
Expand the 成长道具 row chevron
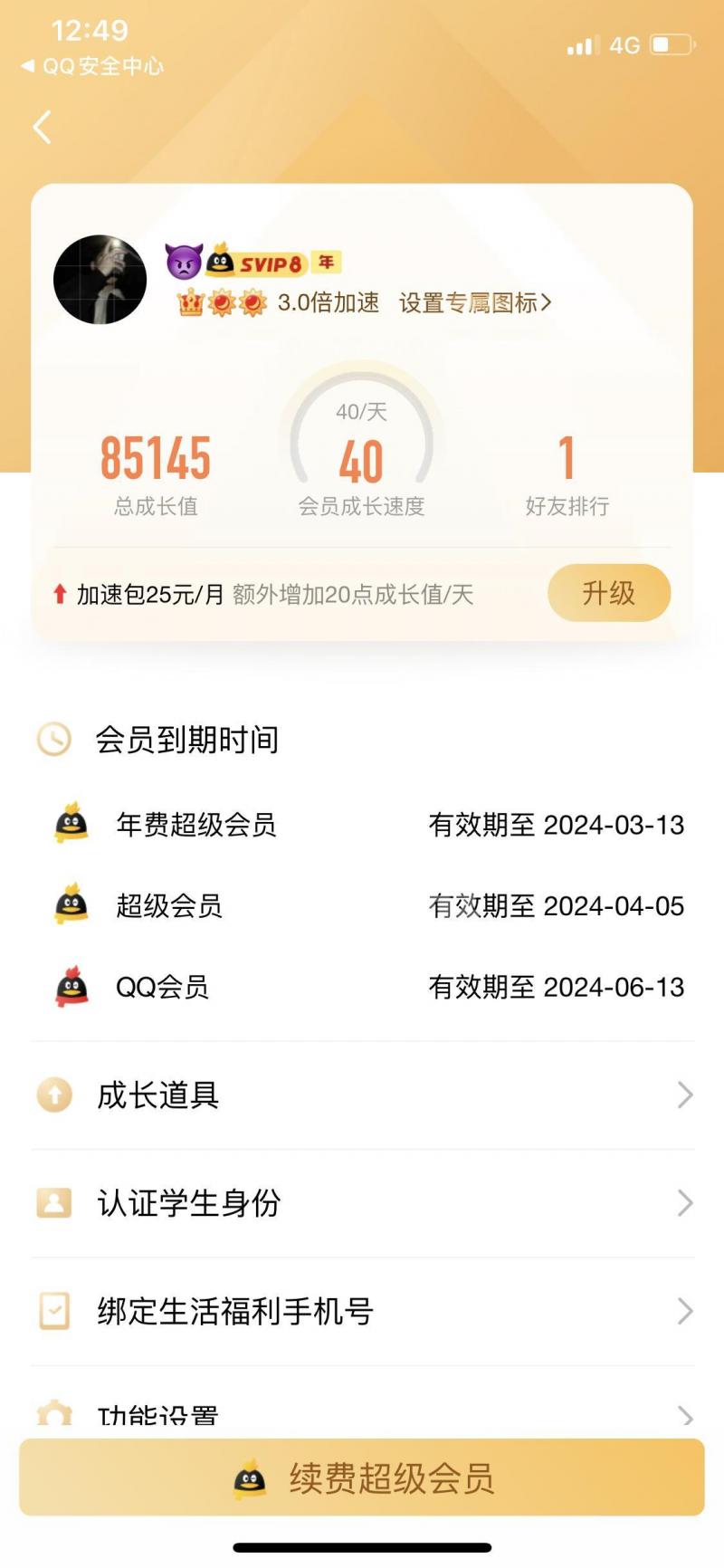[x=686, y=1095]
